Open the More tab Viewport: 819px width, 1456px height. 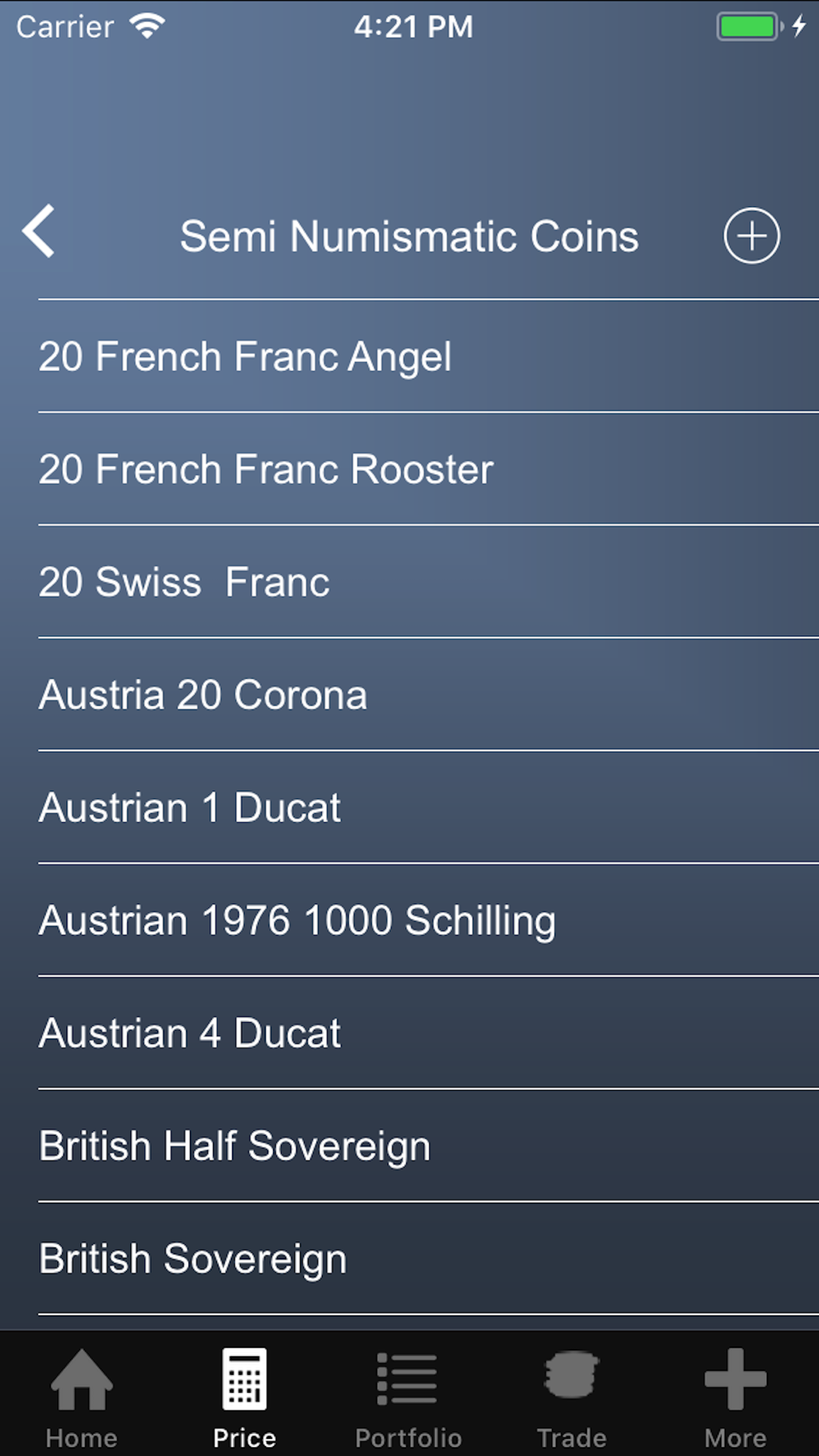(735, 1397)
